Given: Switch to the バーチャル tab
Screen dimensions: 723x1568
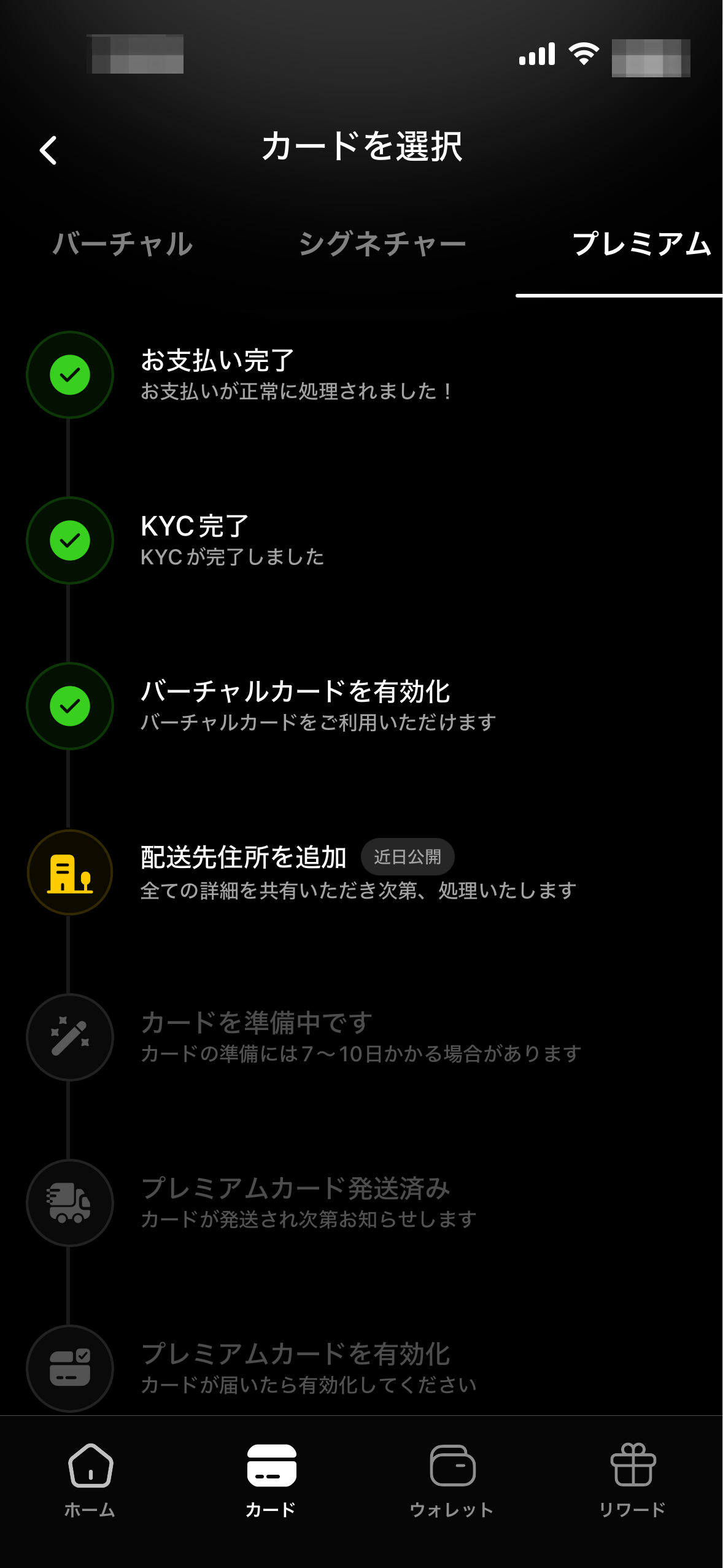Looking at the screenshot, I should click(123, 244).
